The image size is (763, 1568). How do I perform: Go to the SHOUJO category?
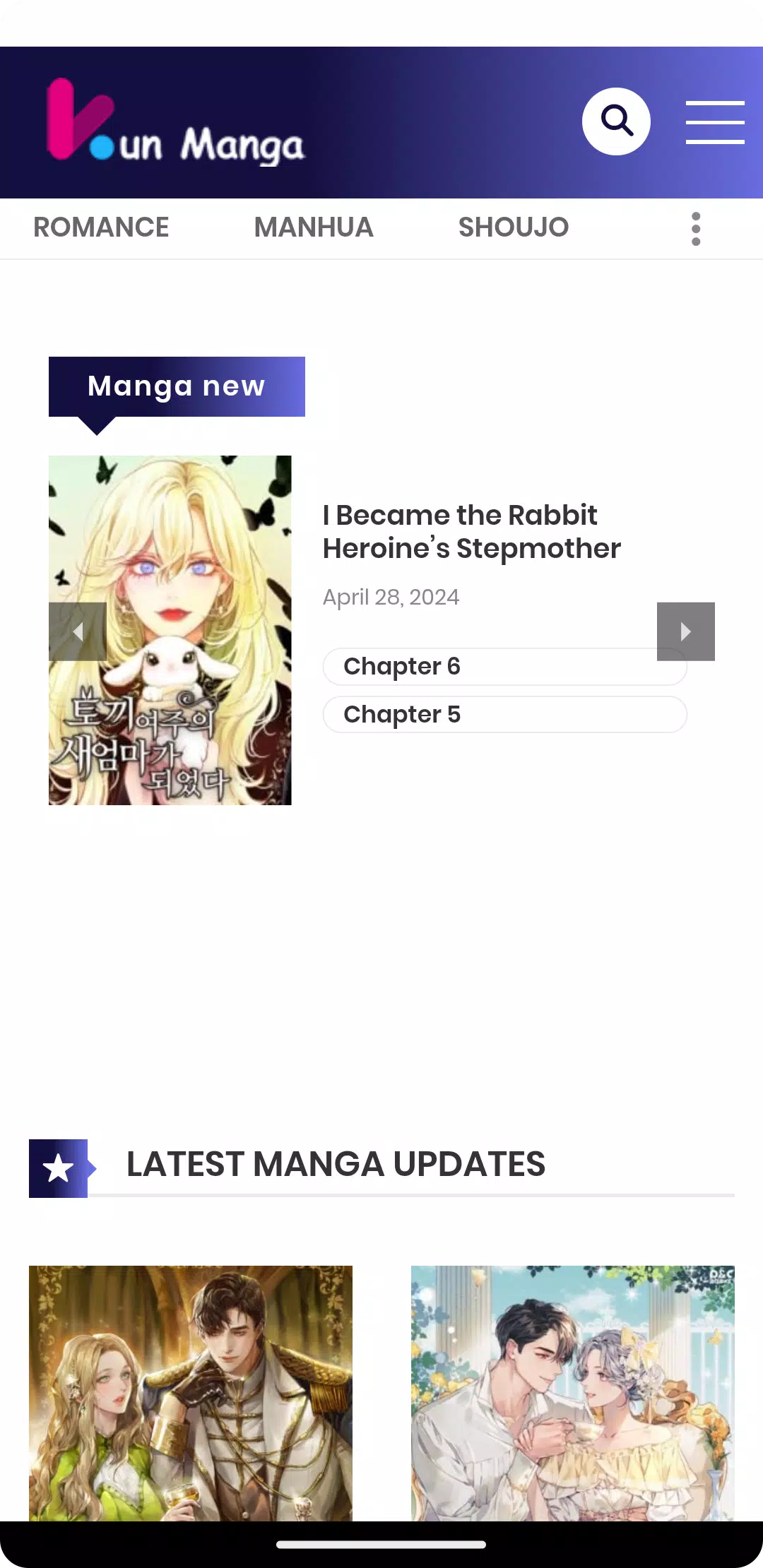[x=514, y=227]
